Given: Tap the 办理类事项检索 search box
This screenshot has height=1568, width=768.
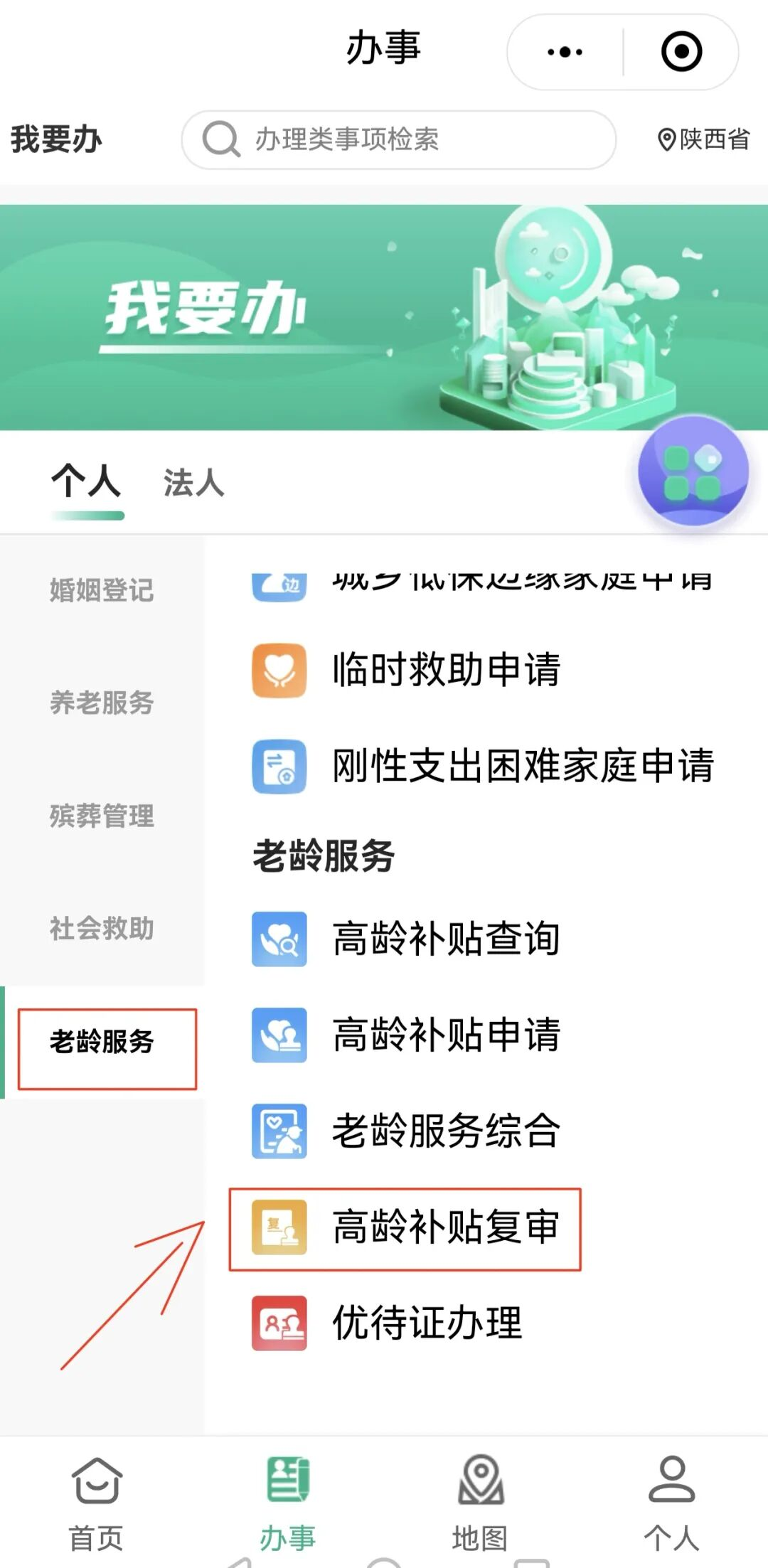Looking at the screenshot, I should 398,139.
